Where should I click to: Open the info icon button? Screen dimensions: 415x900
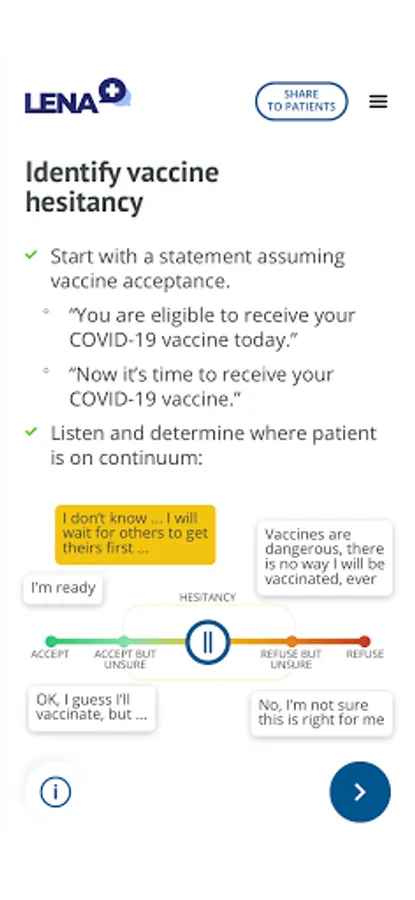56,792
